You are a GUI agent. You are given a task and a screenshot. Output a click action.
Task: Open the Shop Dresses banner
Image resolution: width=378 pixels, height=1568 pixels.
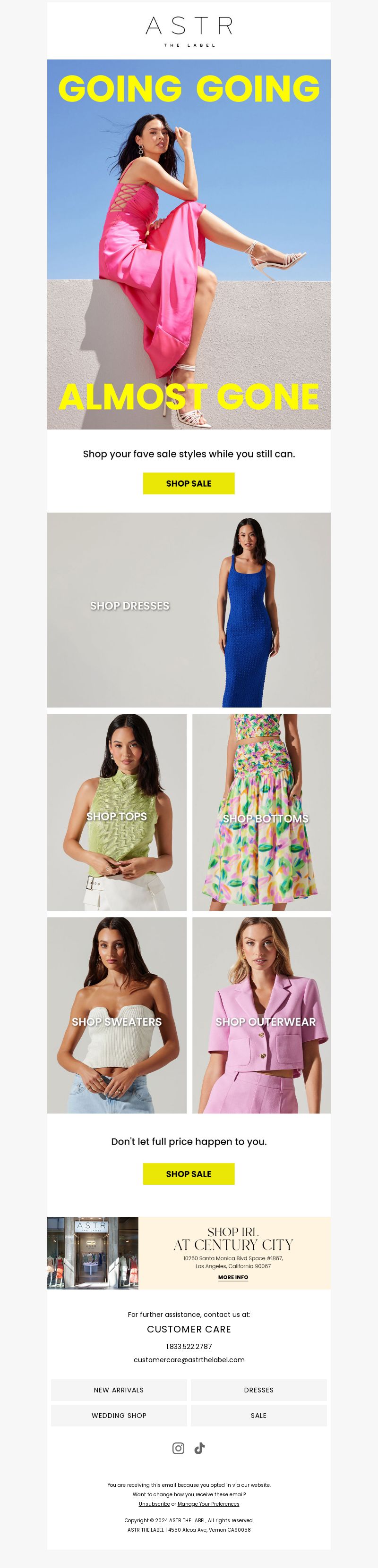coord(189,609)
